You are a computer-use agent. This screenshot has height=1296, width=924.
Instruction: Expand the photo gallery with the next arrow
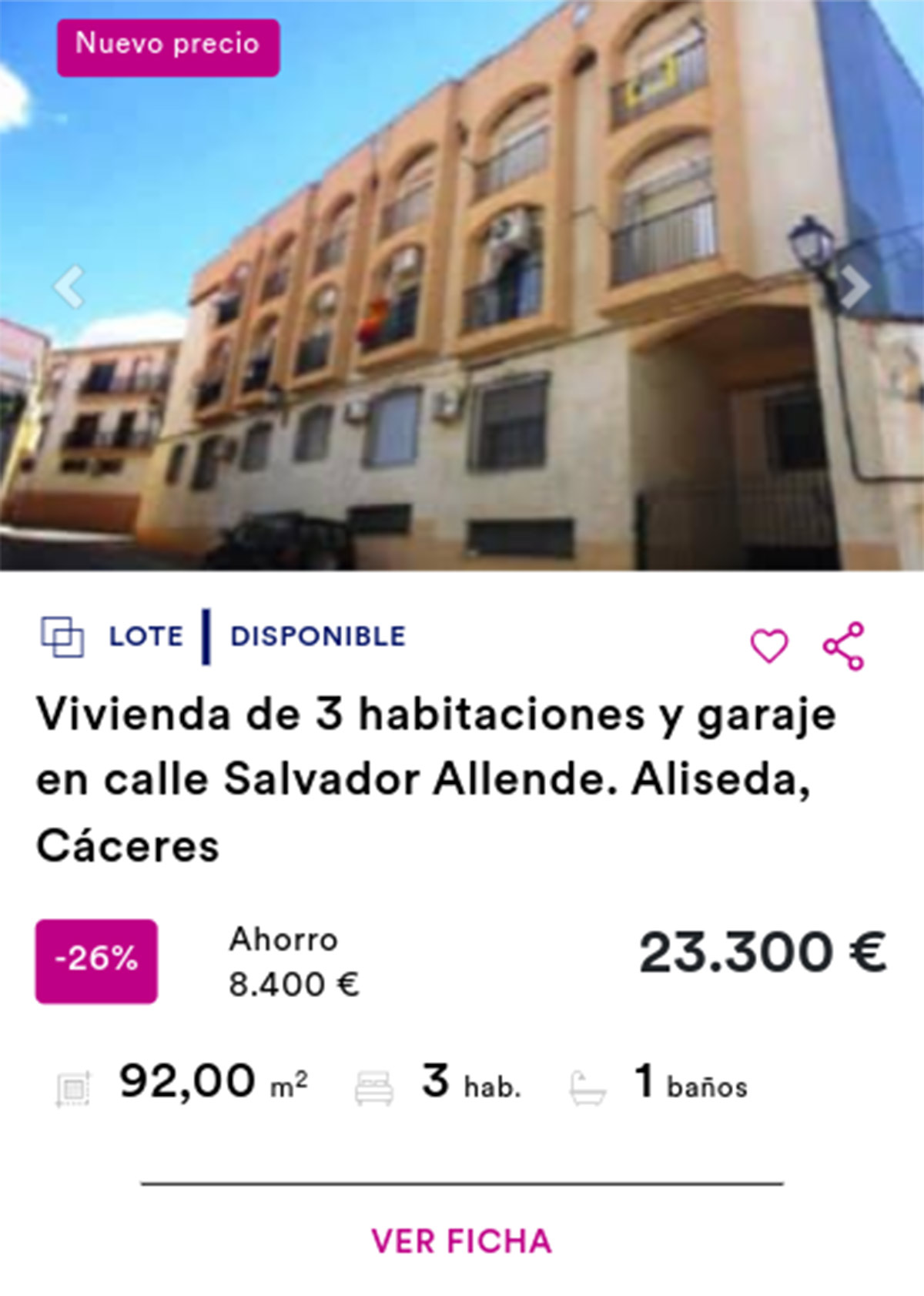tap(855, 288)
